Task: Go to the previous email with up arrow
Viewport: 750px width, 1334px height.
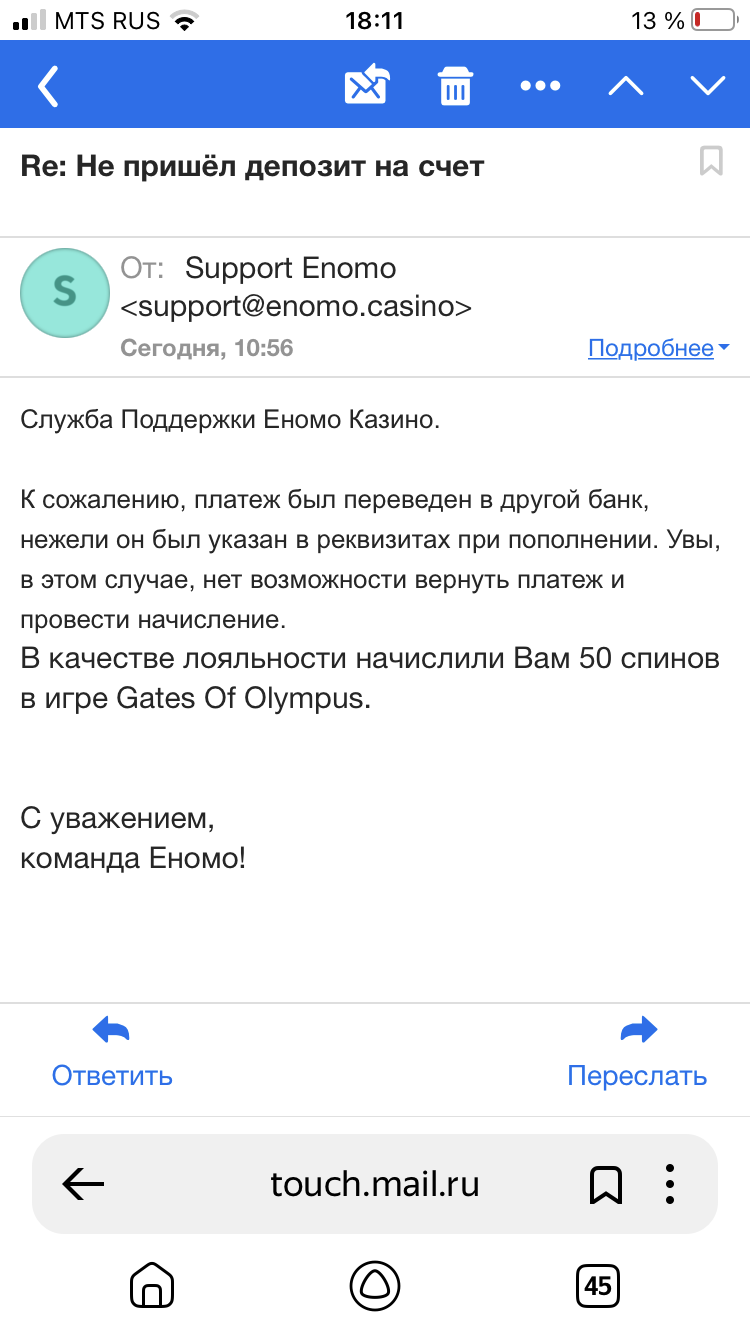Action: tap(626, 86)
